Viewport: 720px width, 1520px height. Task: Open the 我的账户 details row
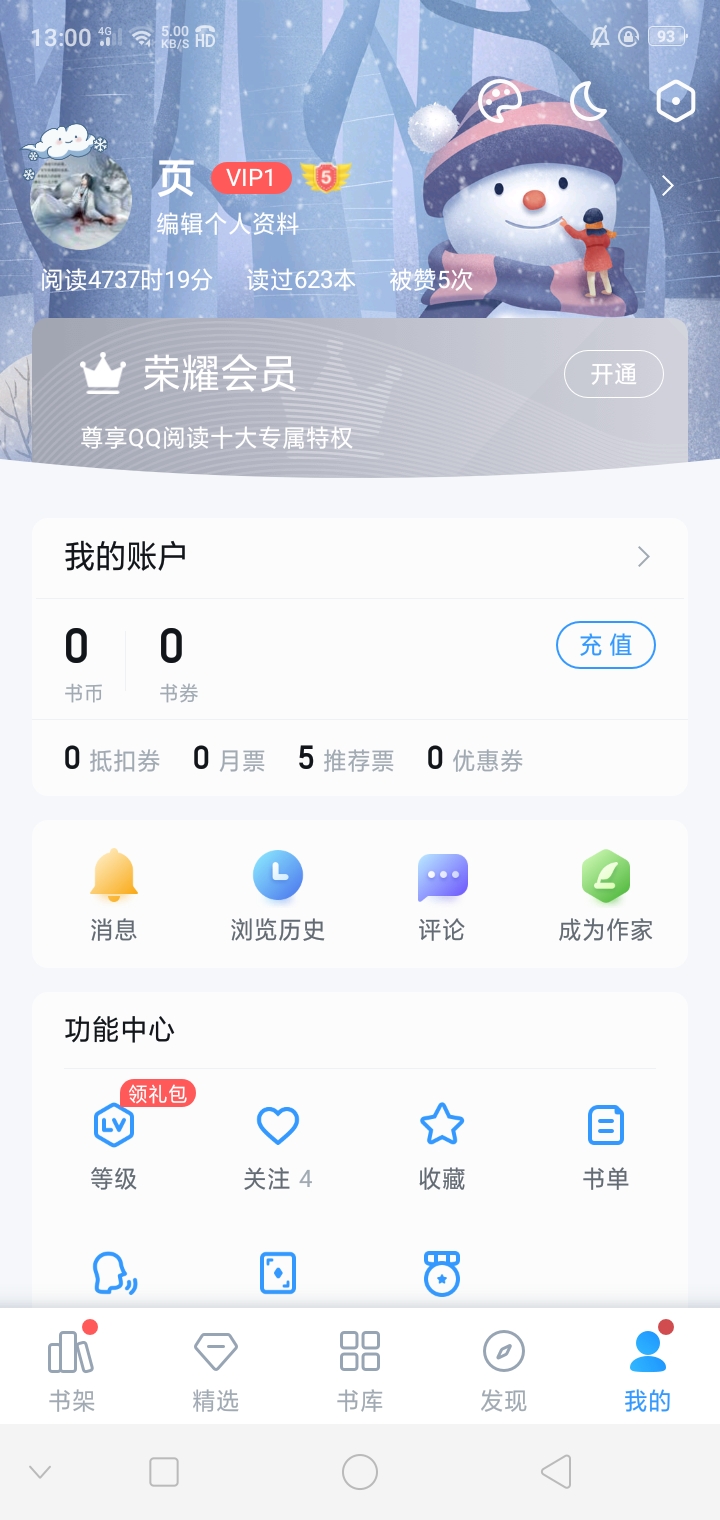point(360,557)
